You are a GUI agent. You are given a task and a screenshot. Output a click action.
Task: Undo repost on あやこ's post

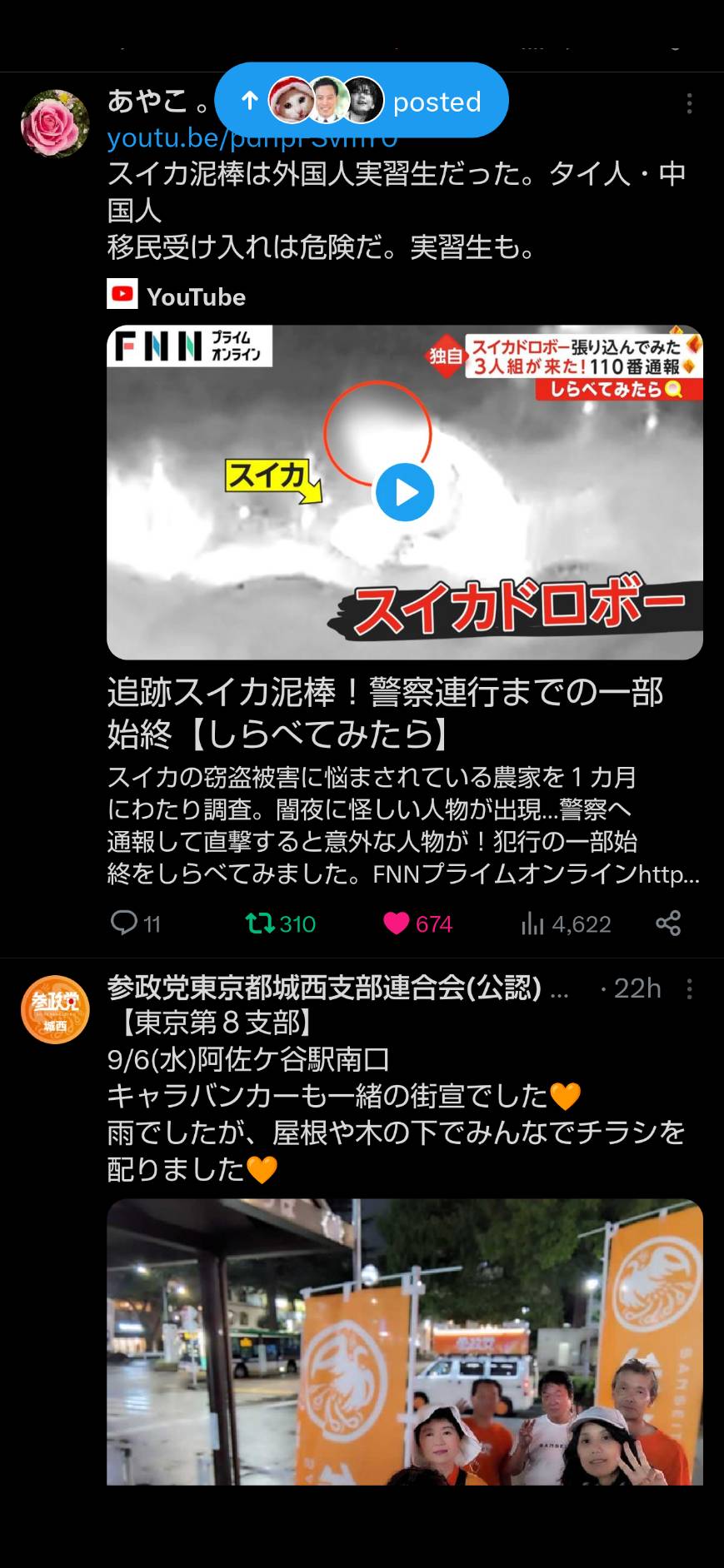tap(281, 923)
